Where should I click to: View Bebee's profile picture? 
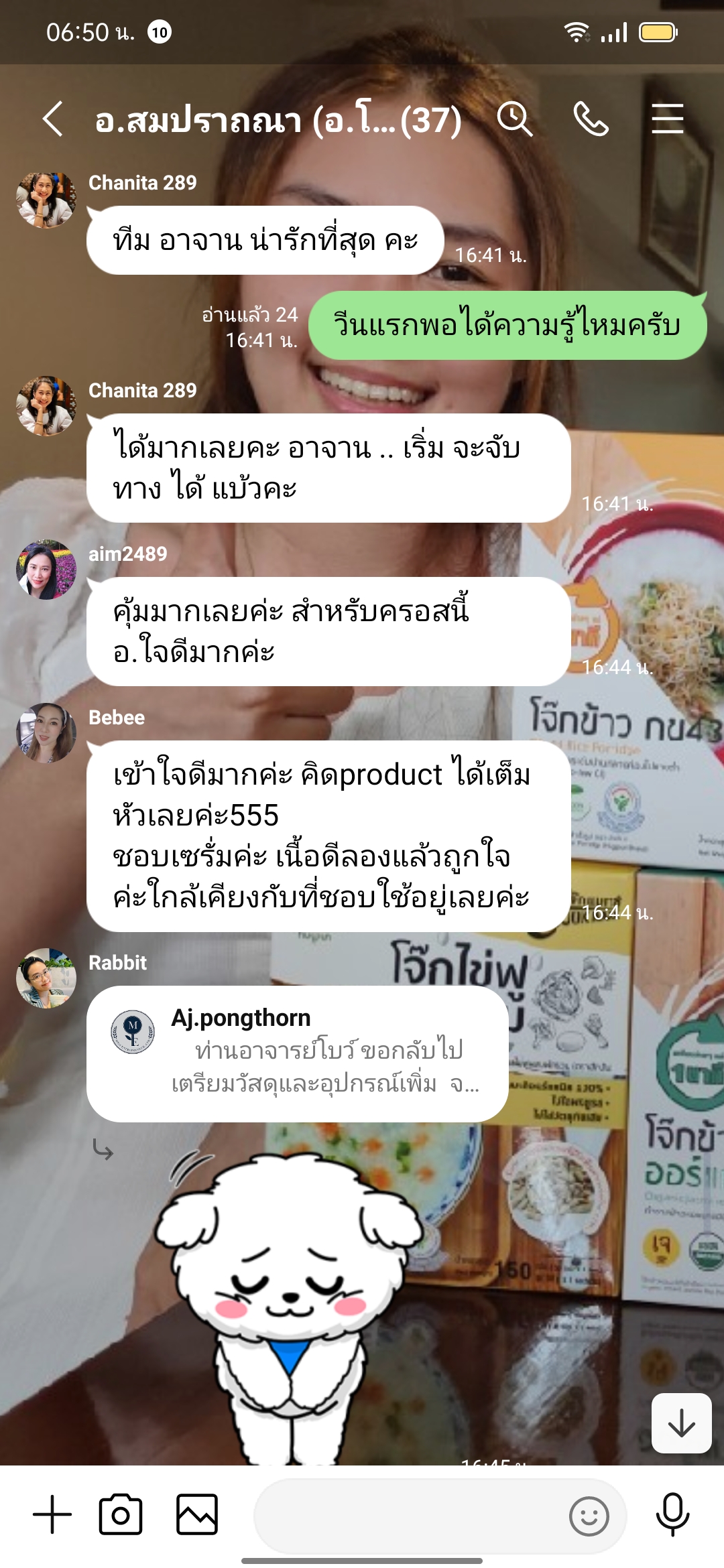tap(46, 733)
